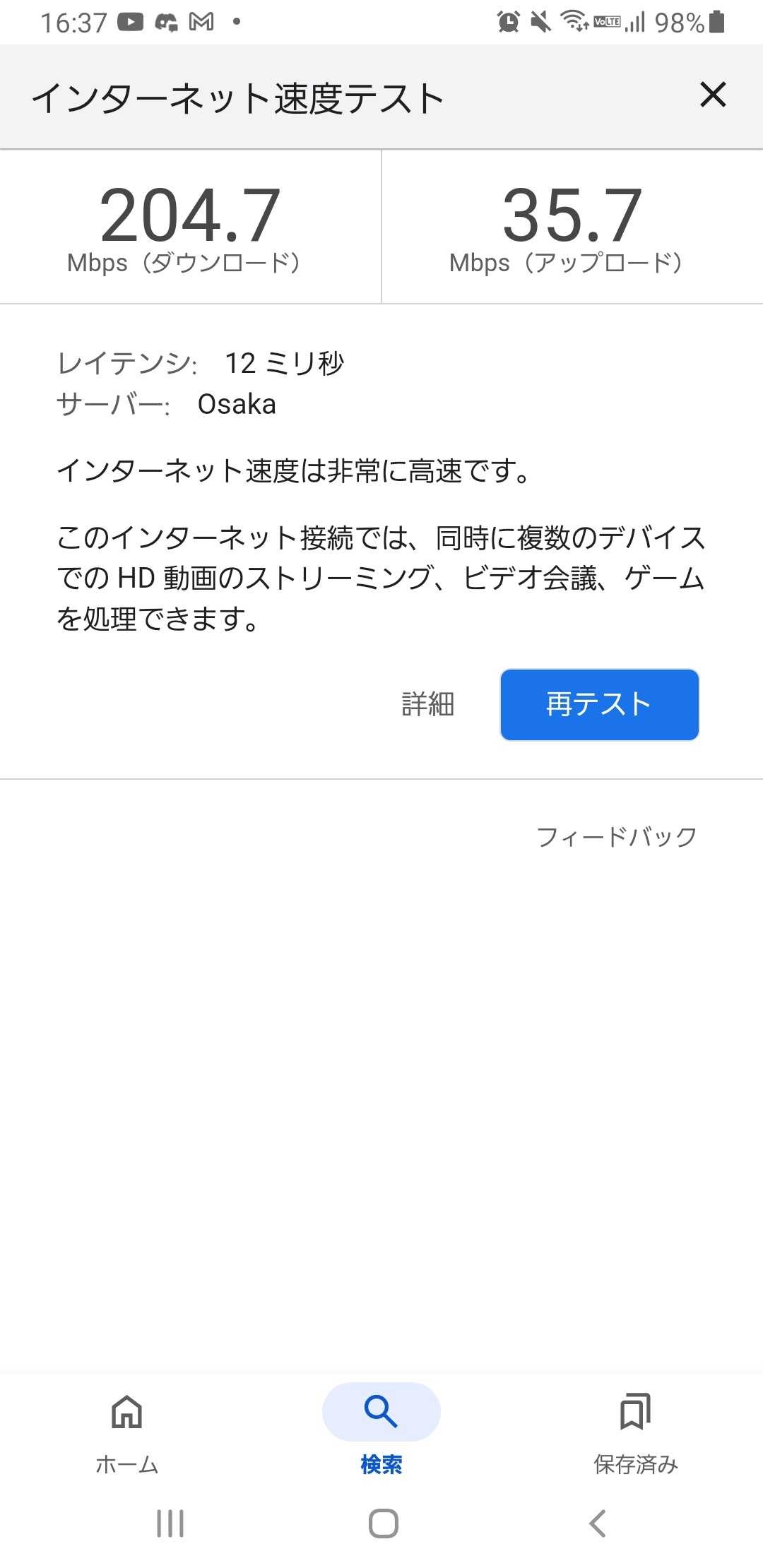
Task: Go to the 保存済み tab
Action: 635,1428
